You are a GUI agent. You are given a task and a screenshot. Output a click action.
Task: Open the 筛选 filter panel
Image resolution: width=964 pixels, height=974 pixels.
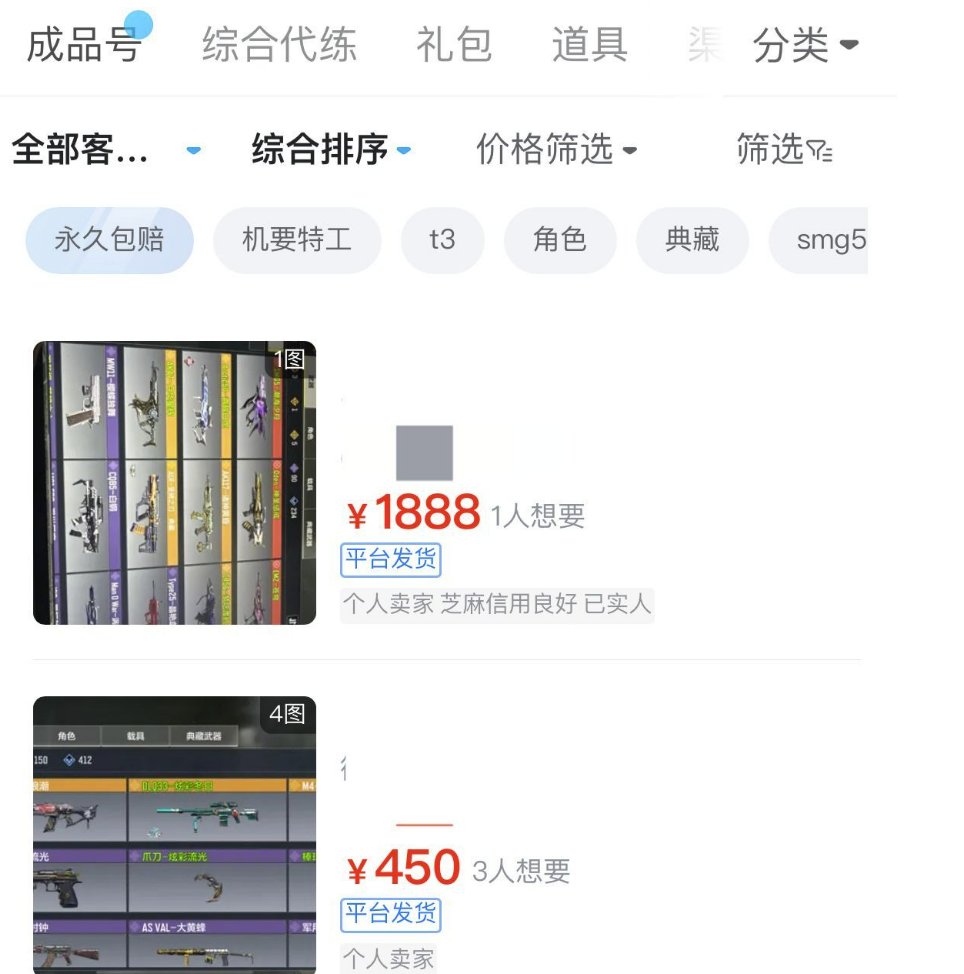coord(784,150)
